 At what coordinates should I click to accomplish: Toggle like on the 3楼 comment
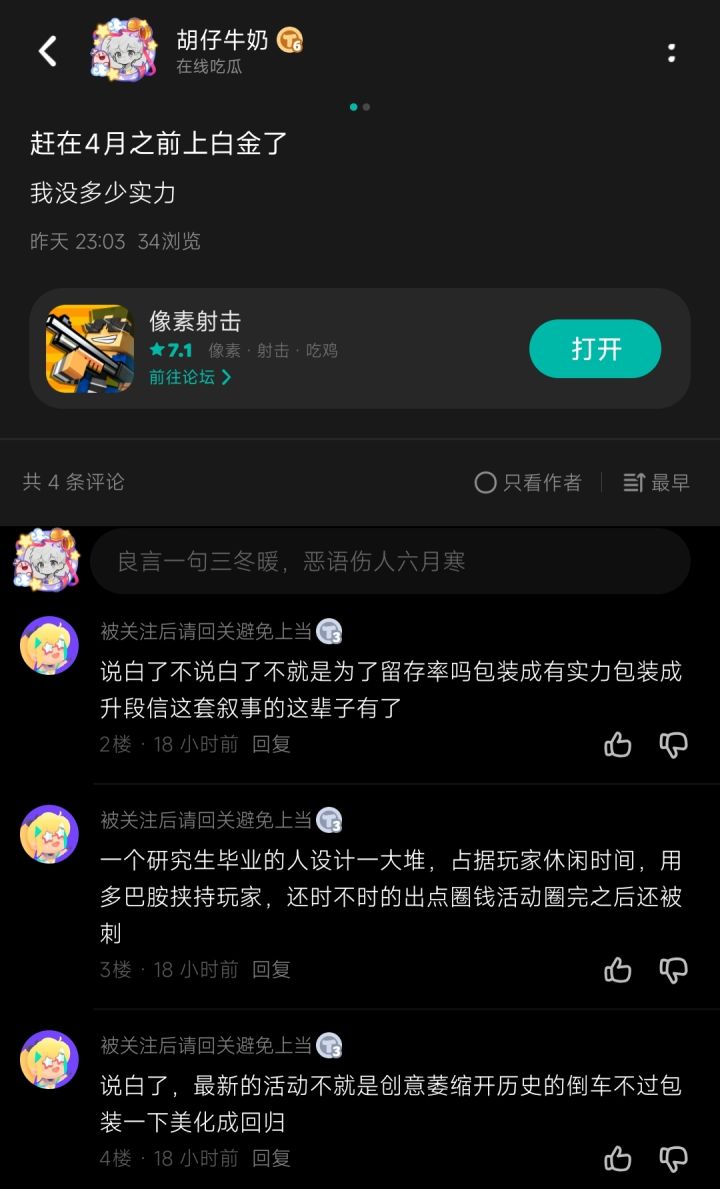tap(618, 970)
